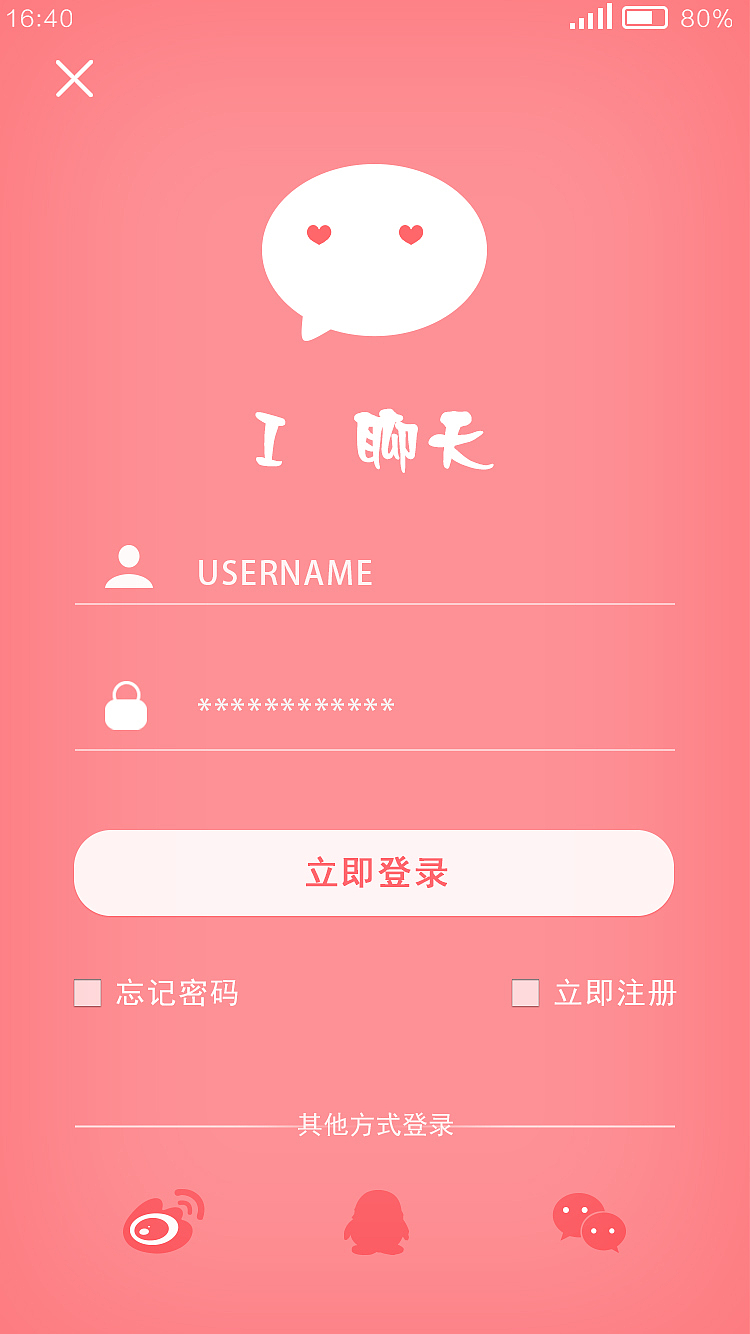Click the 立即注册 registration link
This screenshot has height=1334, width=750.
pos(615,993)
